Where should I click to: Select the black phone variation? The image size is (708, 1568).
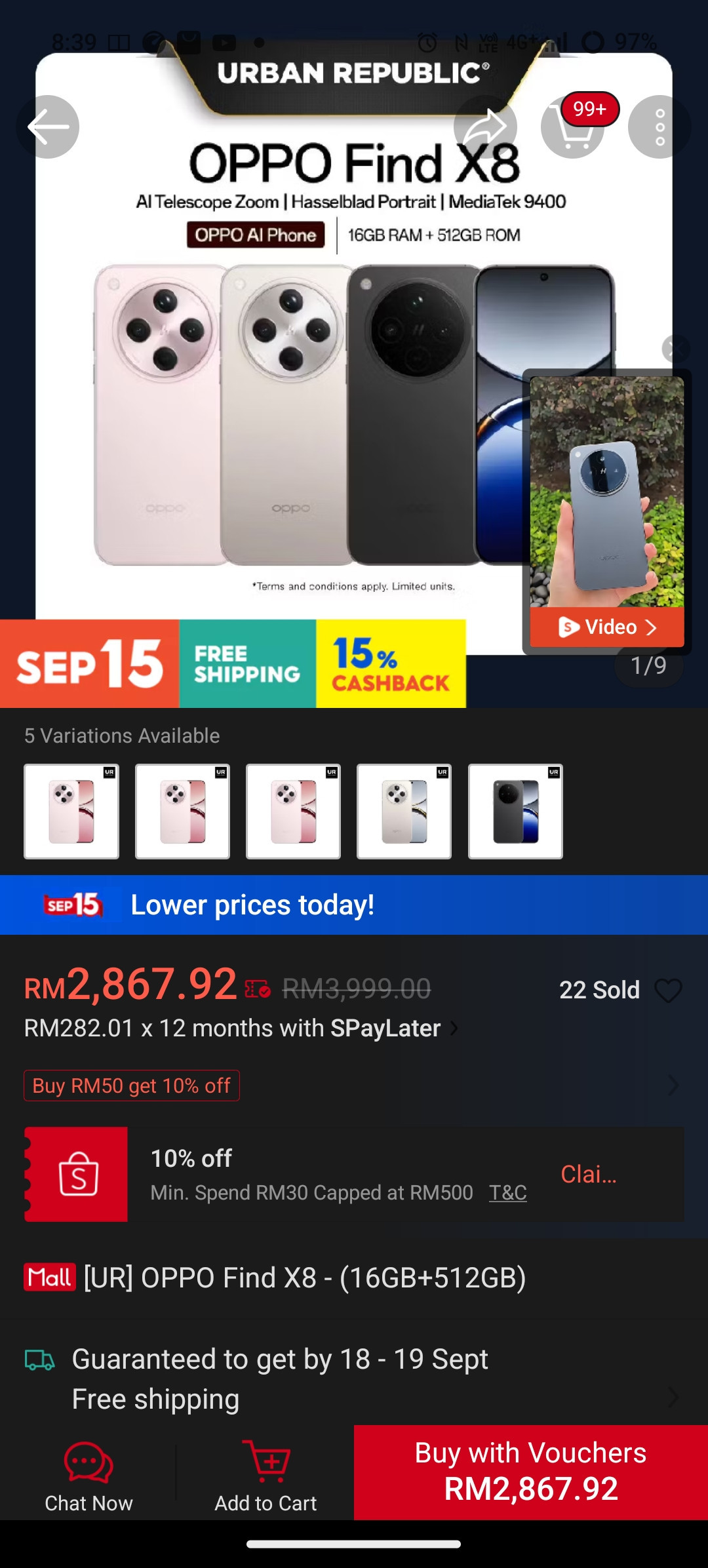coord(515,811)
